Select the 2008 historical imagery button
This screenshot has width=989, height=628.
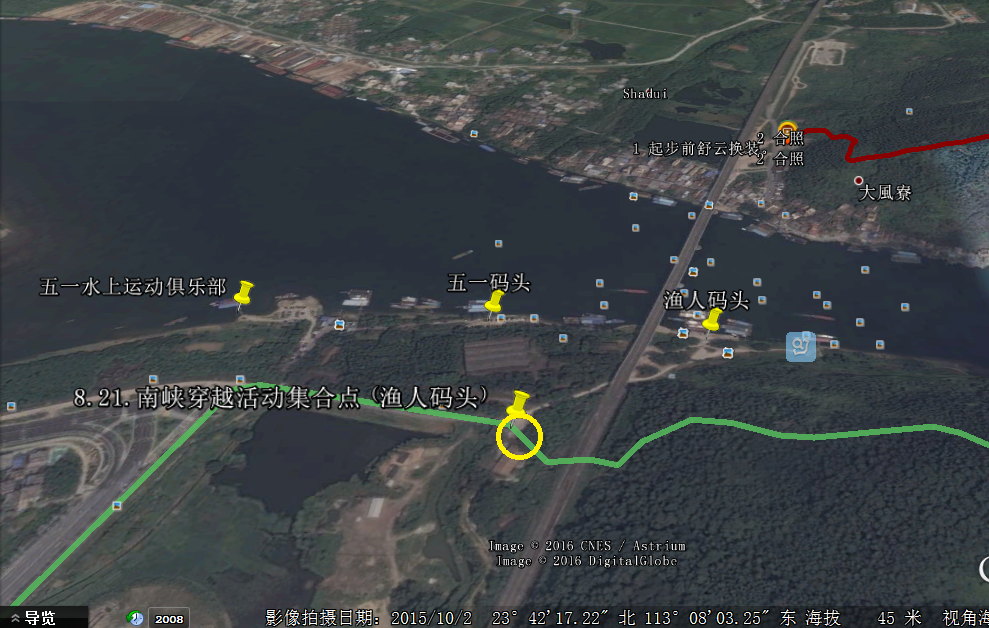point(169,618)
